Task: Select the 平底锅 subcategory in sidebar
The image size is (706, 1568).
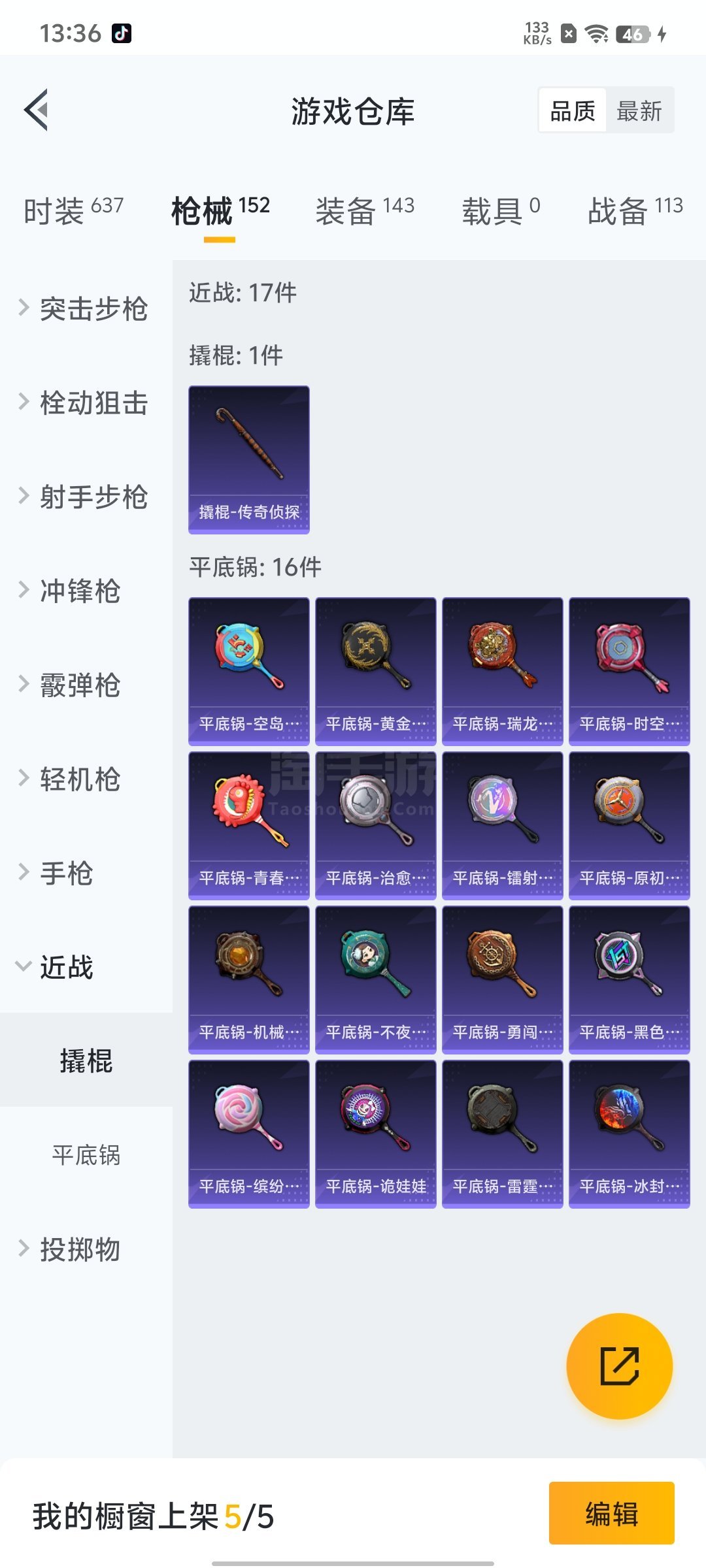Action: click(86, 1155)
